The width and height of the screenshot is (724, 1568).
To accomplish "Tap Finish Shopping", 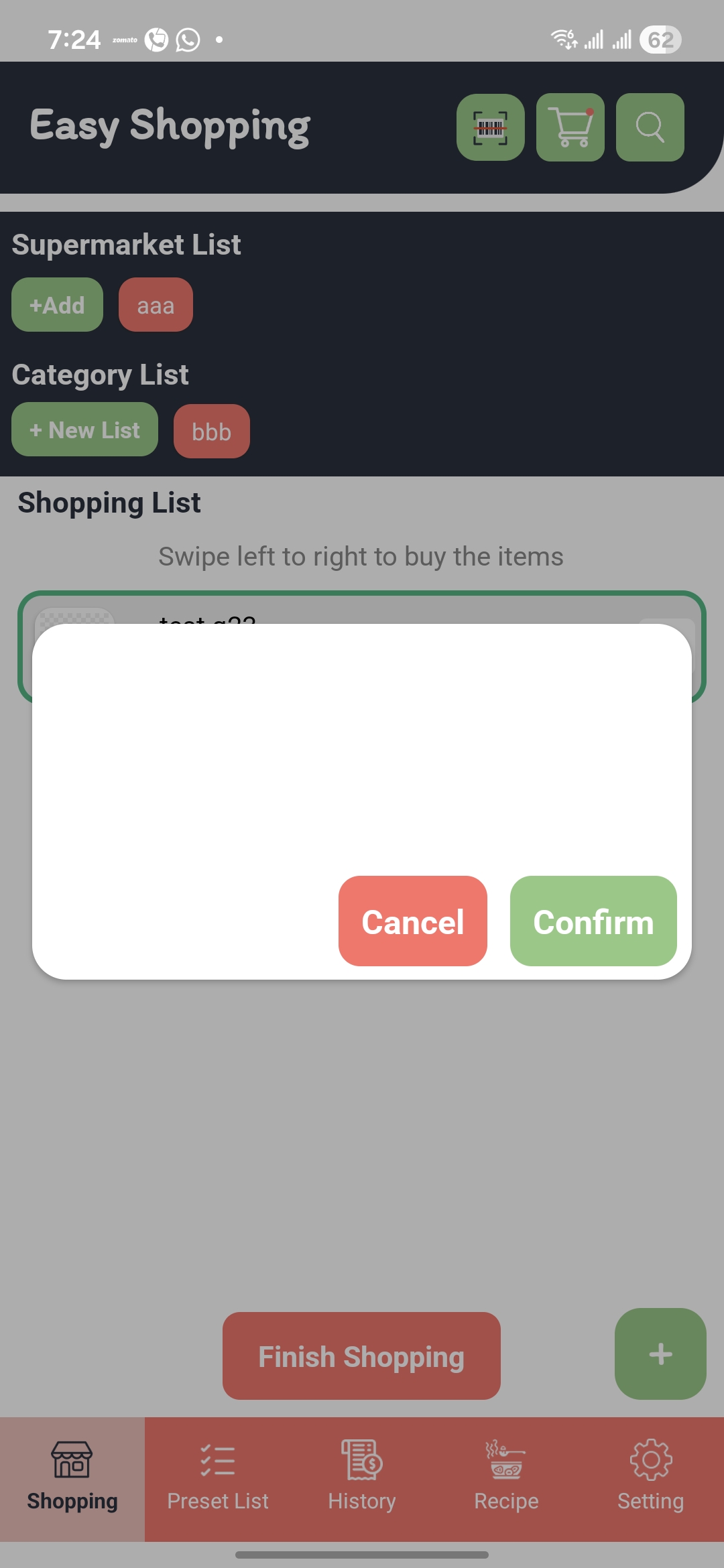I will [x=361, y=1356].
